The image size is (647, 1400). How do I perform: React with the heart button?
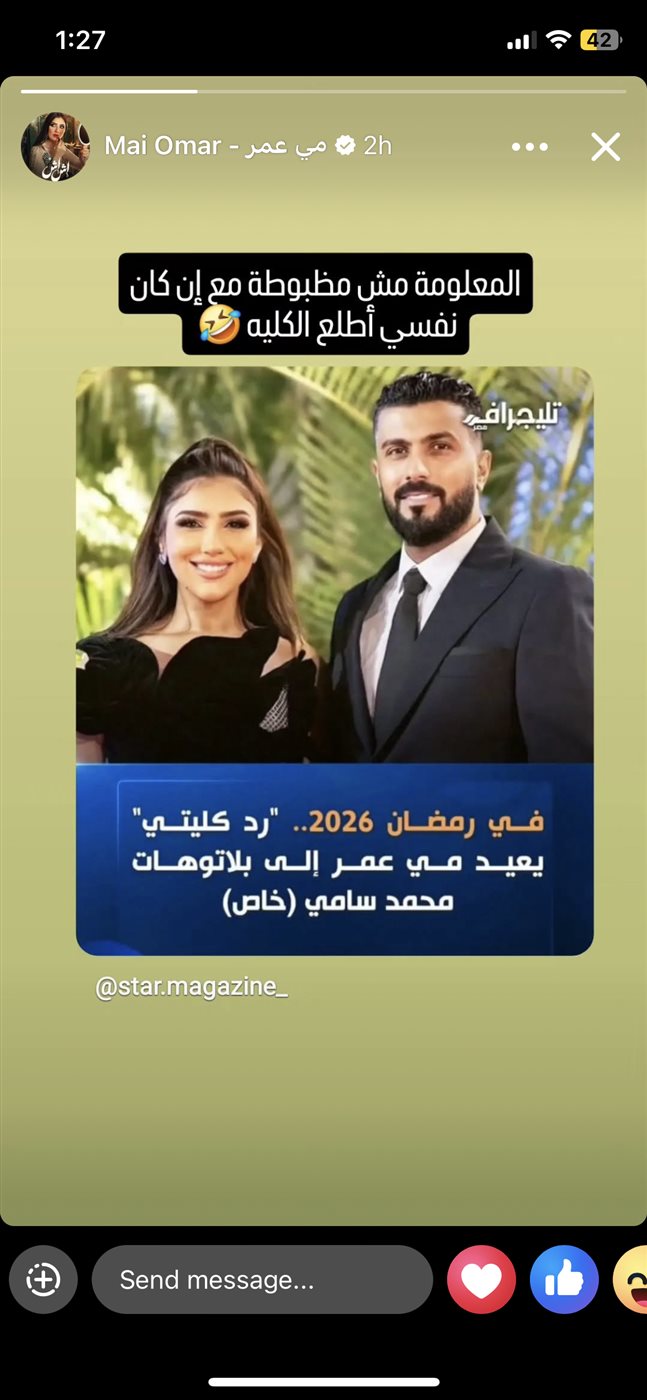(x=481, y=1279)
